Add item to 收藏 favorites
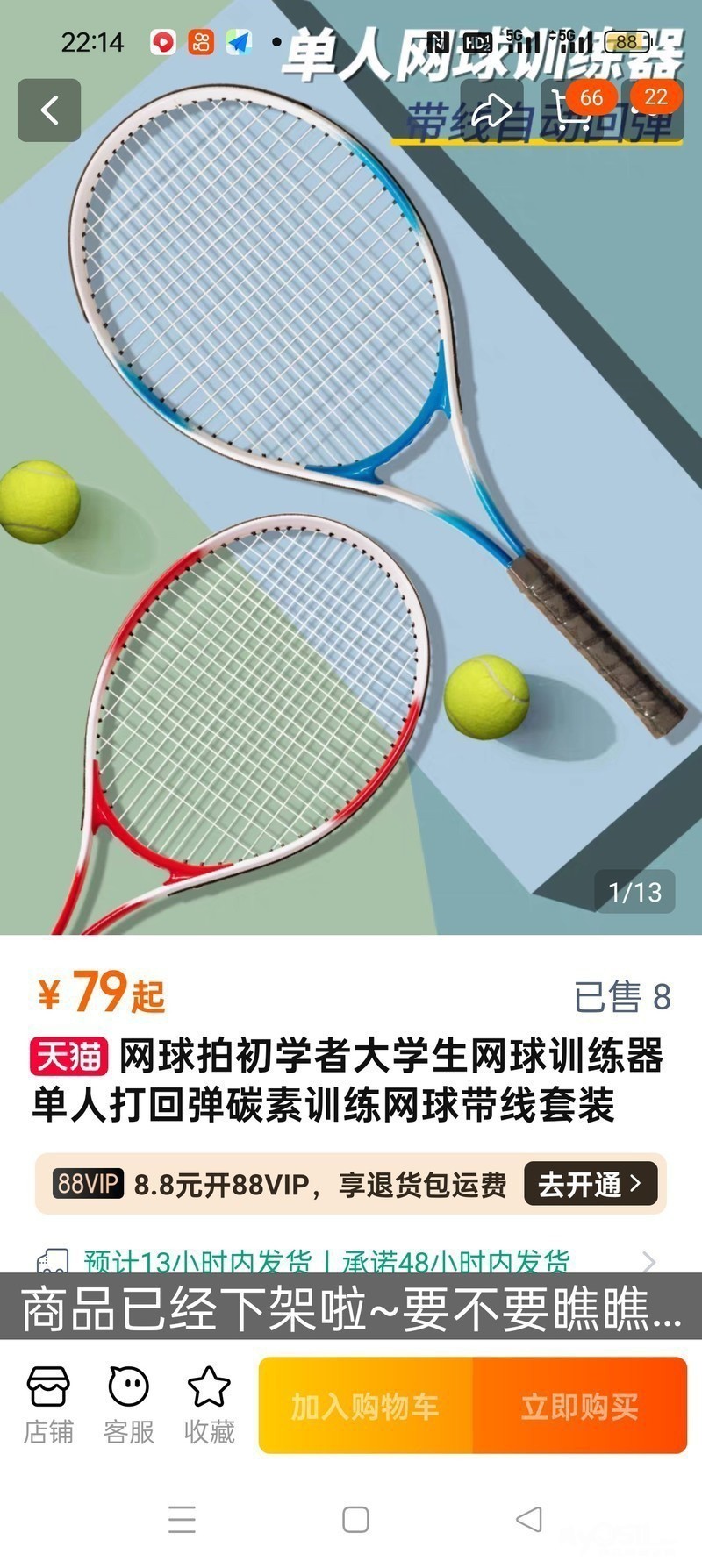This screenshot has height=1568, width=702. pyautogui.click(x=209, y=1405)
